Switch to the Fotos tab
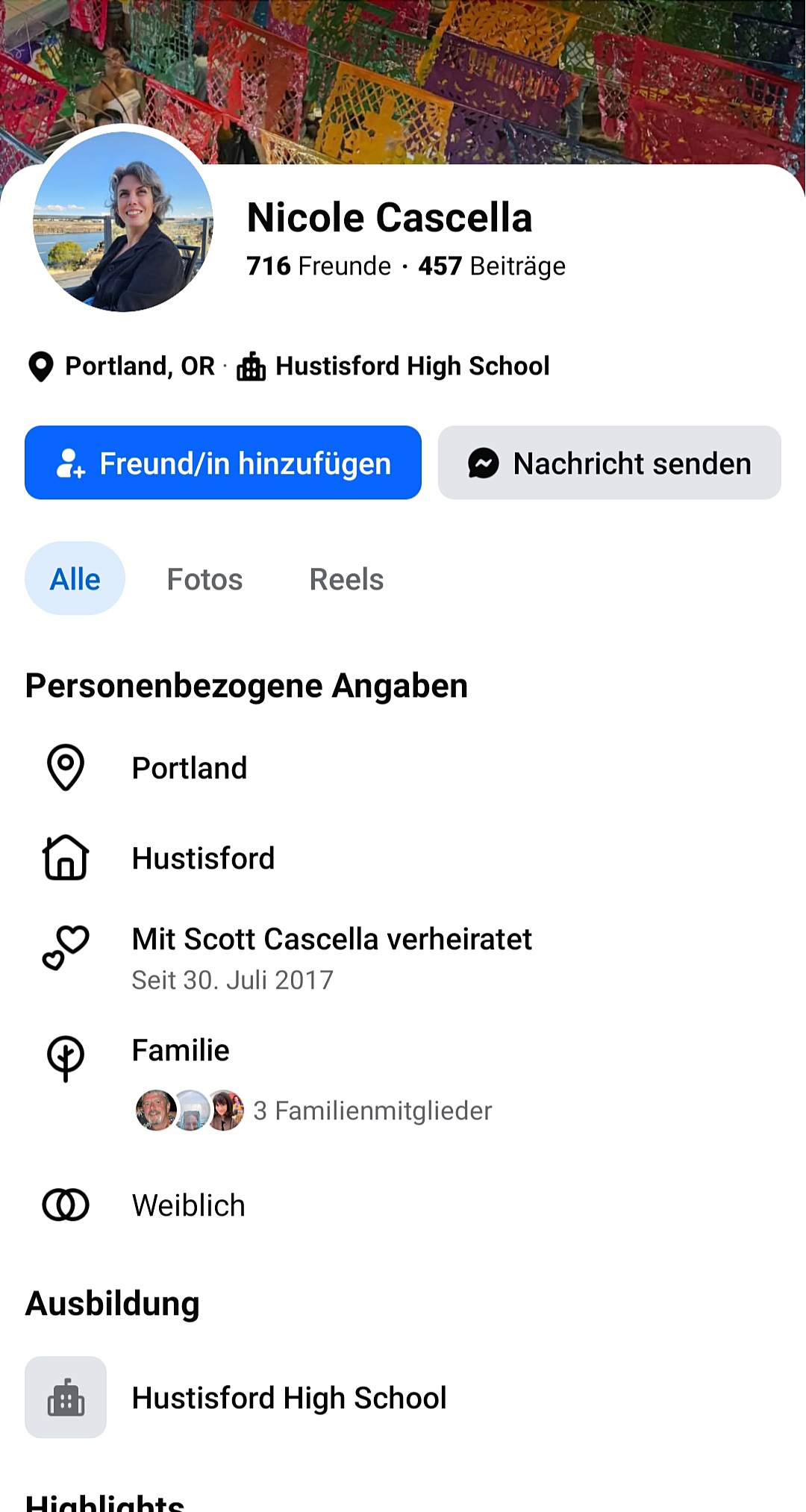This screenshot has height=1512, width=806. coord(204,579)
